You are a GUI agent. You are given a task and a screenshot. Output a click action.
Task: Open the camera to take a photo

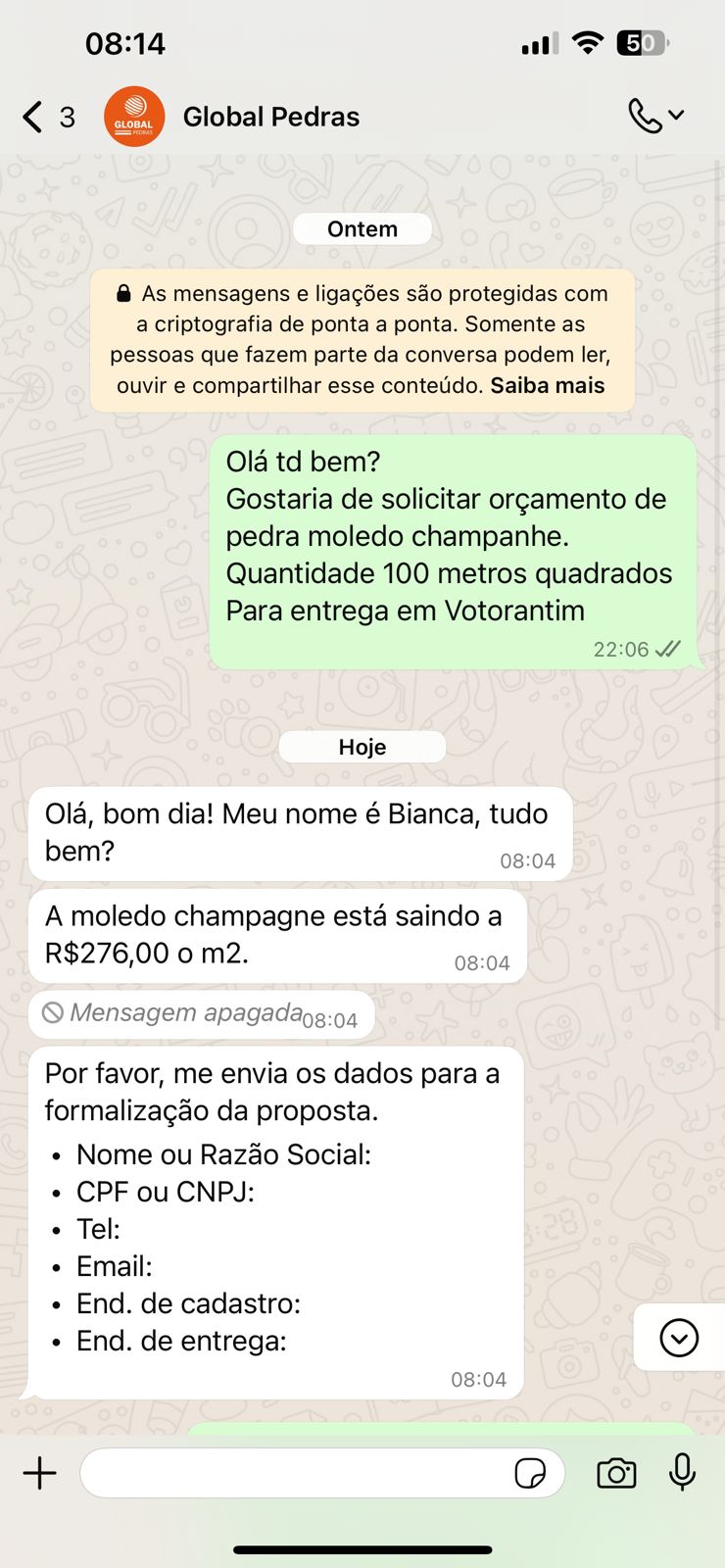pyautogui.click(x=616, y=1473)
